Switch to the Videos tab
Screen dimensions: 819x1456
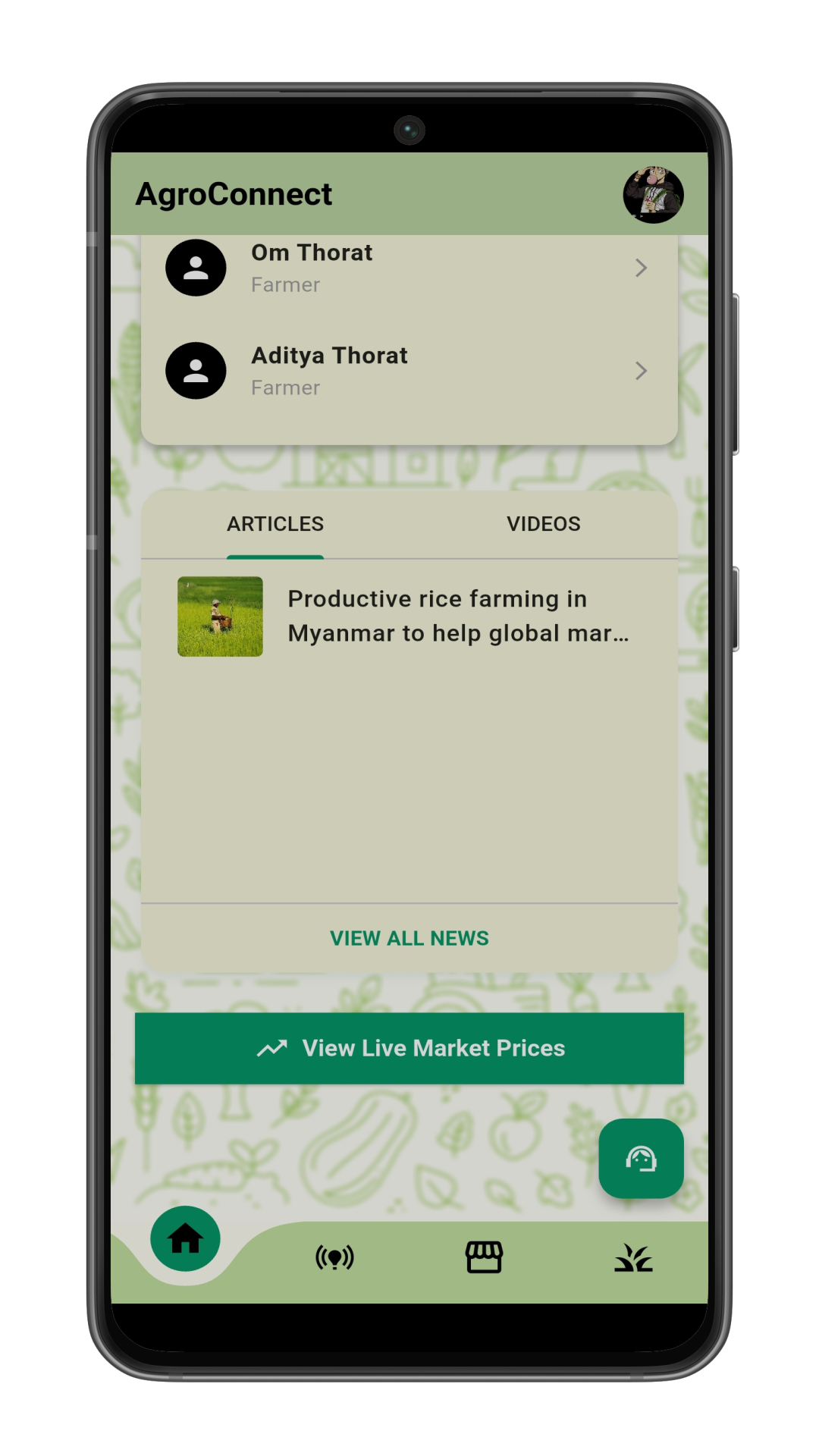point(543,524)
